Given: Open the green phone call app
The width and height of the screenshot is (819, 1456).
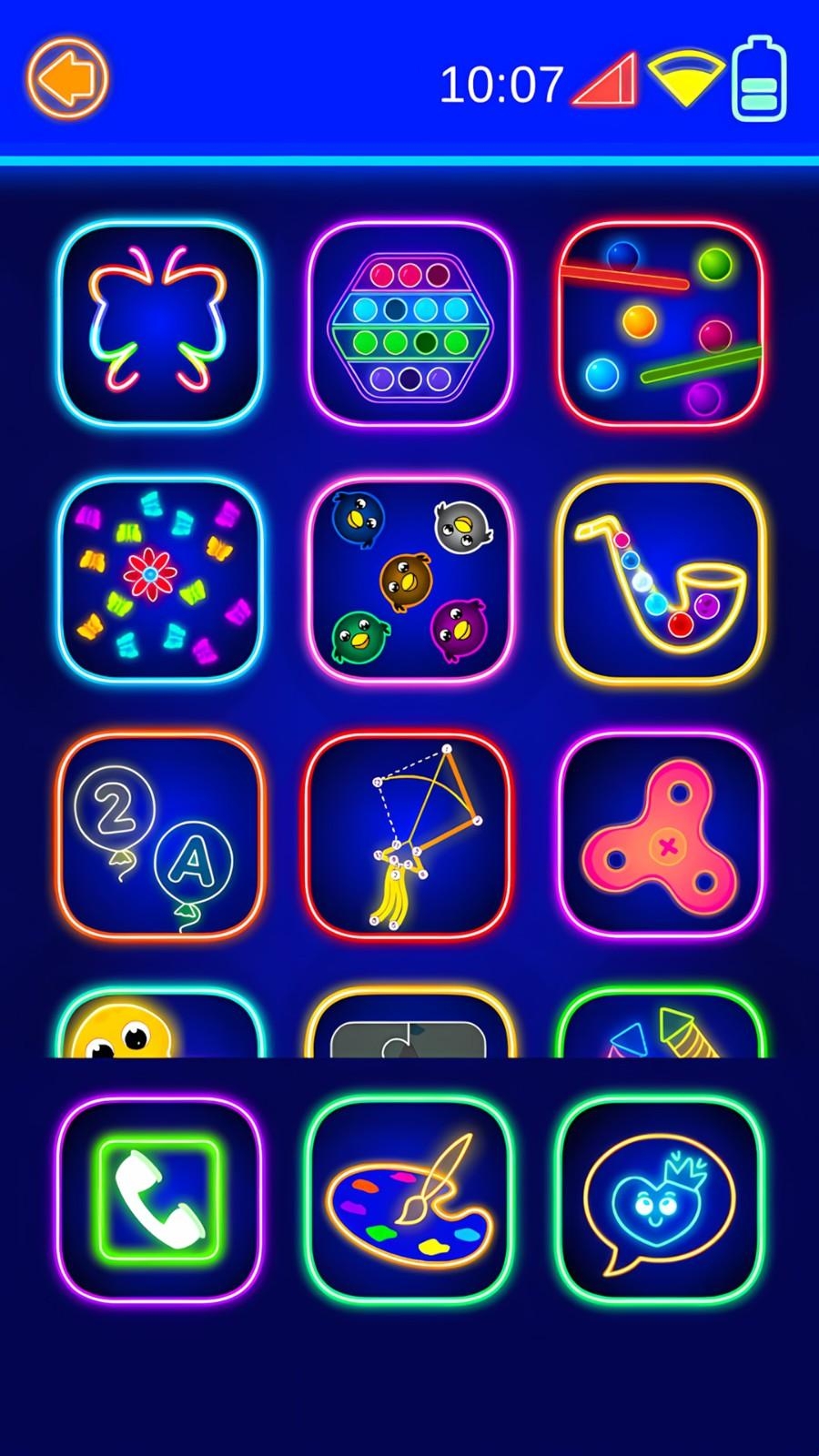Looking at the screenshot, I should point(159,1199).
